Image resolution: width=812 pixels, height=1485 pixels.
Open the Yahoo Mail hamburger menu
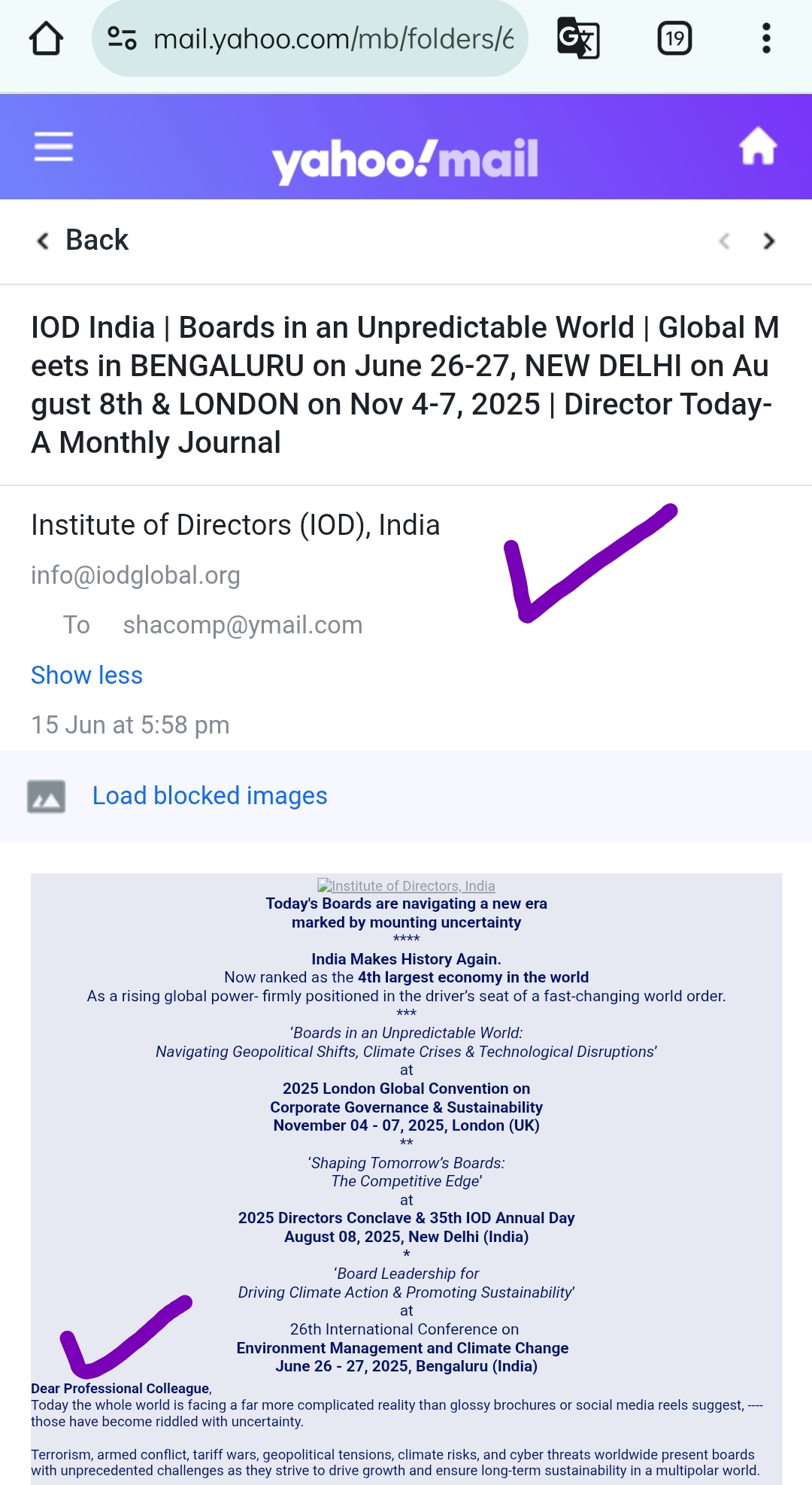click(x=53, y=147)
